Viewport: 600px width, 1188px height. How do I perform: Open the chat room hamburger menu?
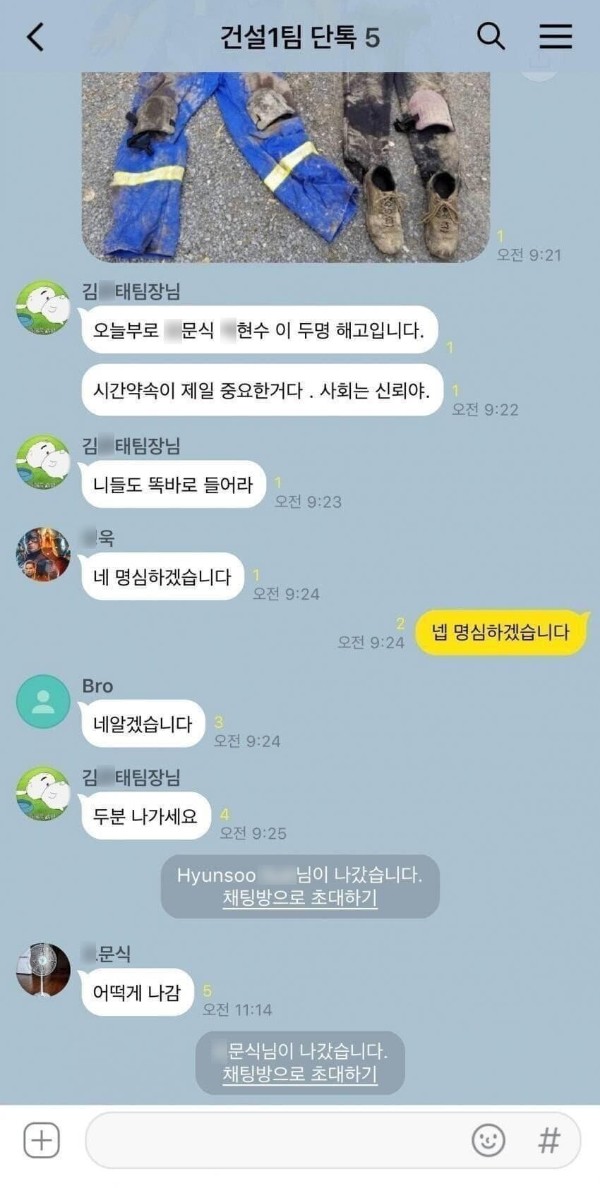point(555,37)
